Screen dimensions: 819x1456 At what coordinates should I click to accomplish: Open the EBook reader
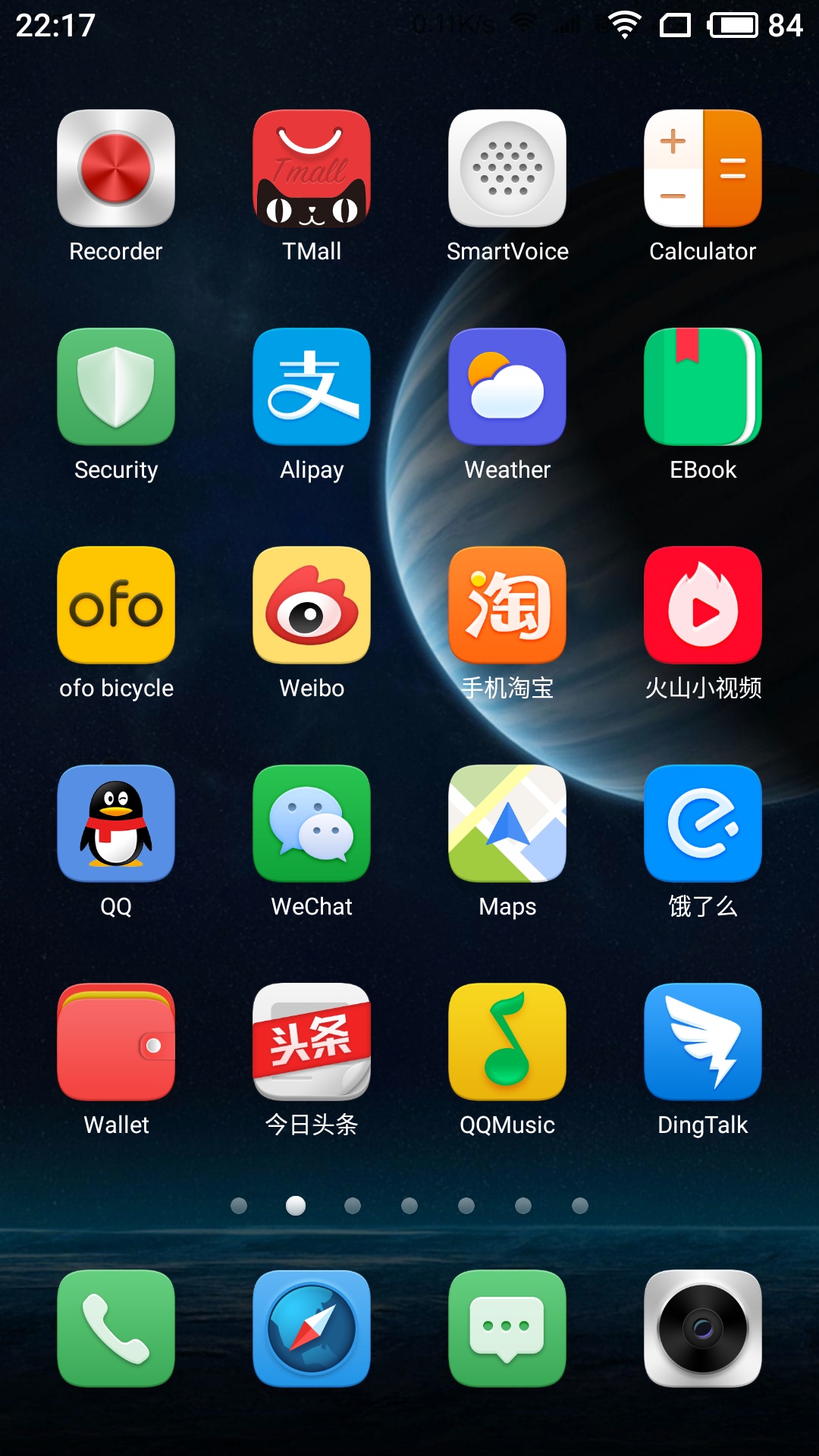703,387
